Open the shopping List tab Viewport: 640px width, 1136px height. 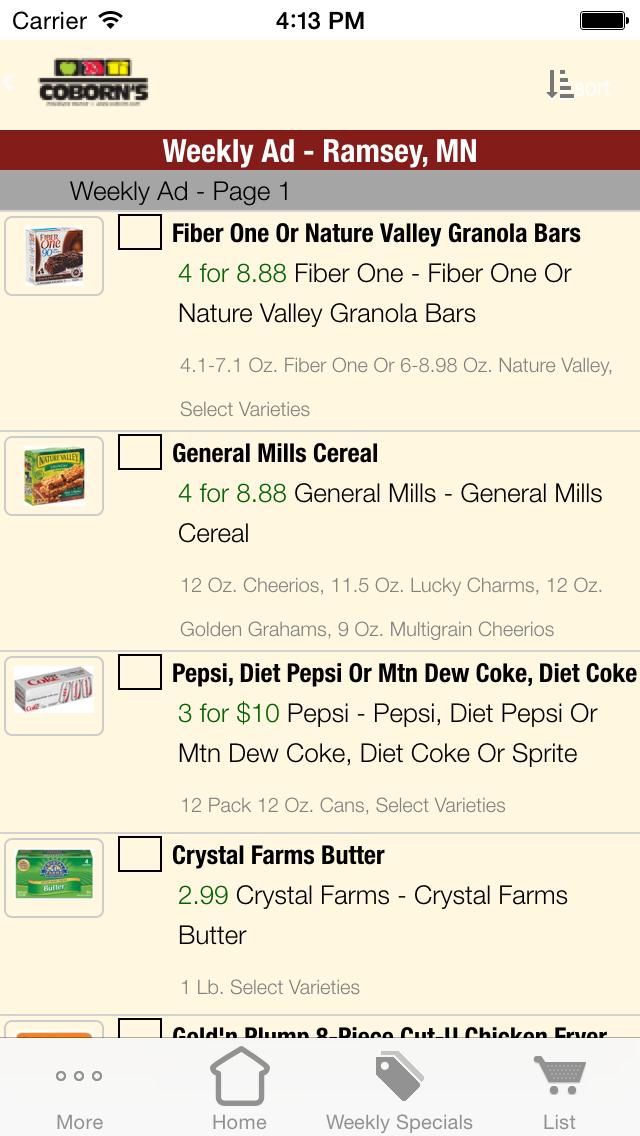(559, 1091)
